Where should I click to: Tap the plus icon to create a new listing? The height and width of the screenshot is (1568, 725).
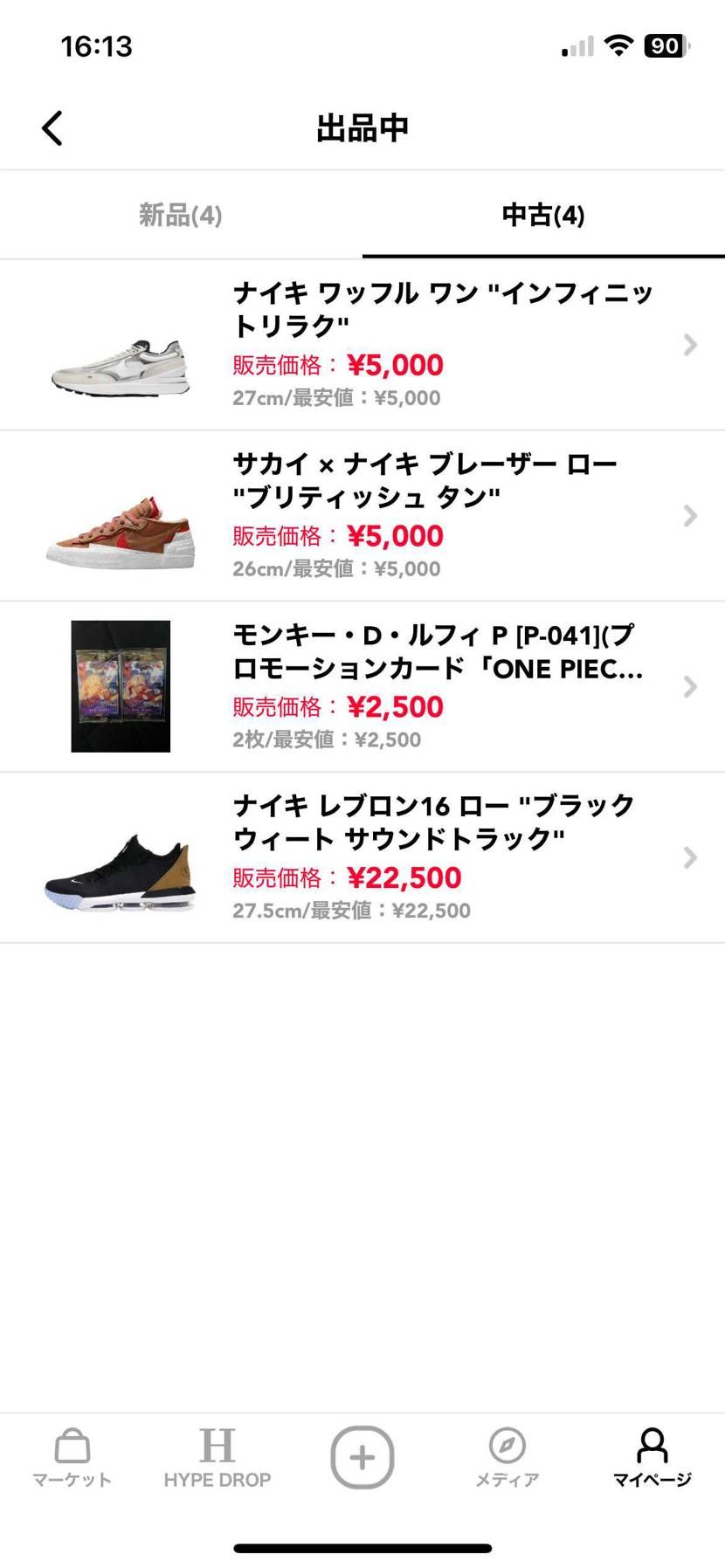(362, 1456)
